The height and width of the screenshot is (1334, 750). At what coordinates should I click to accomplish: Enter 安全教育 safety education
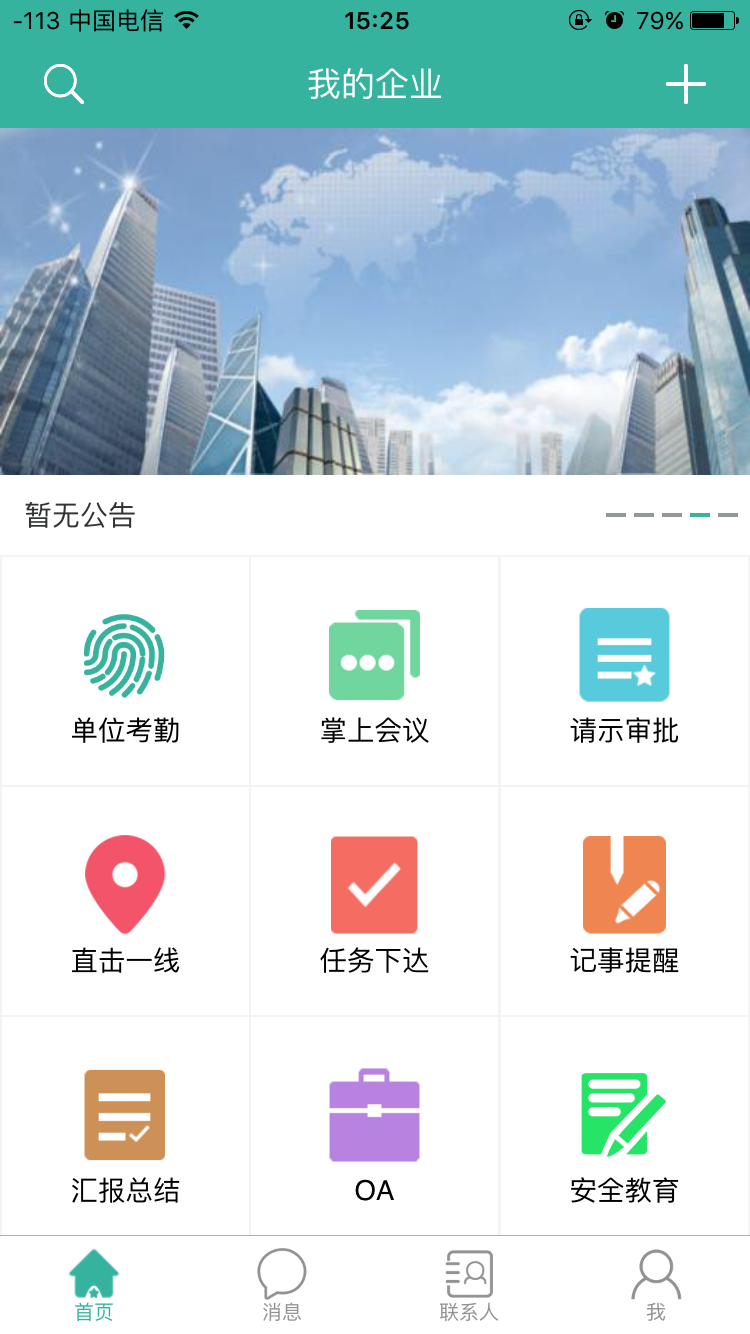pos(624,1132)
